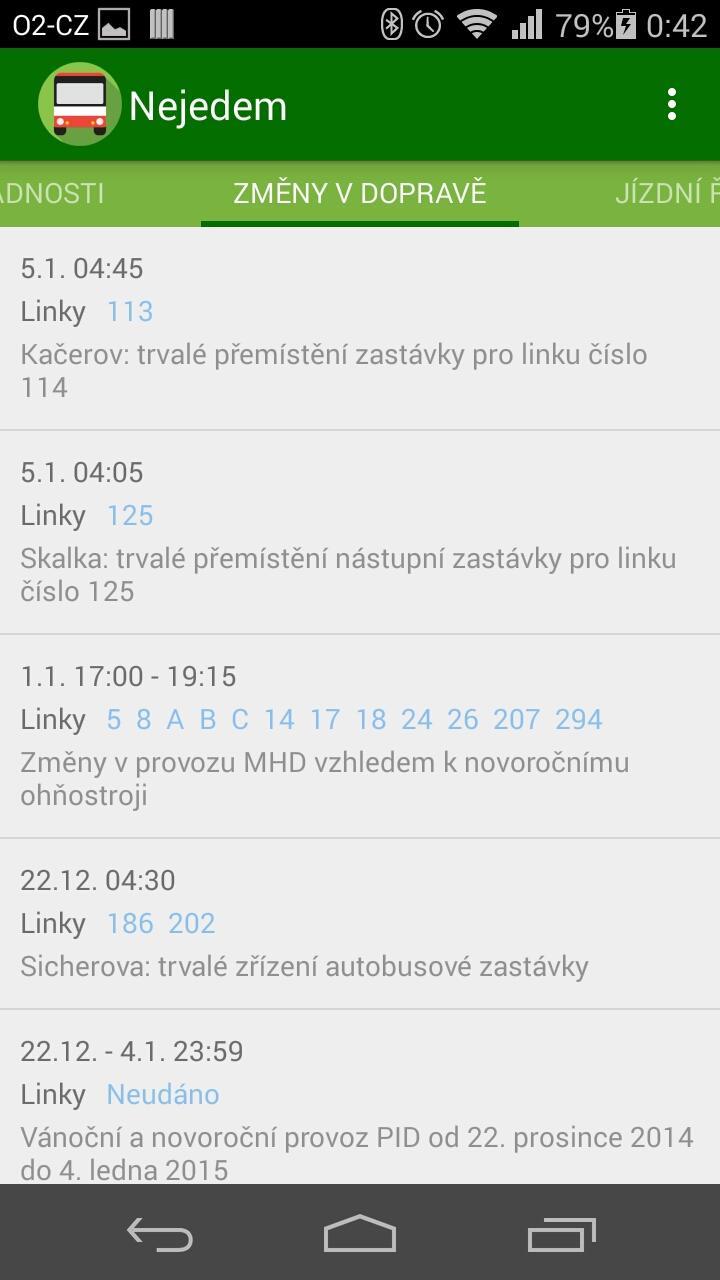Open the overflow menu
Viewport: 720px width, 1280px height.
672,105
